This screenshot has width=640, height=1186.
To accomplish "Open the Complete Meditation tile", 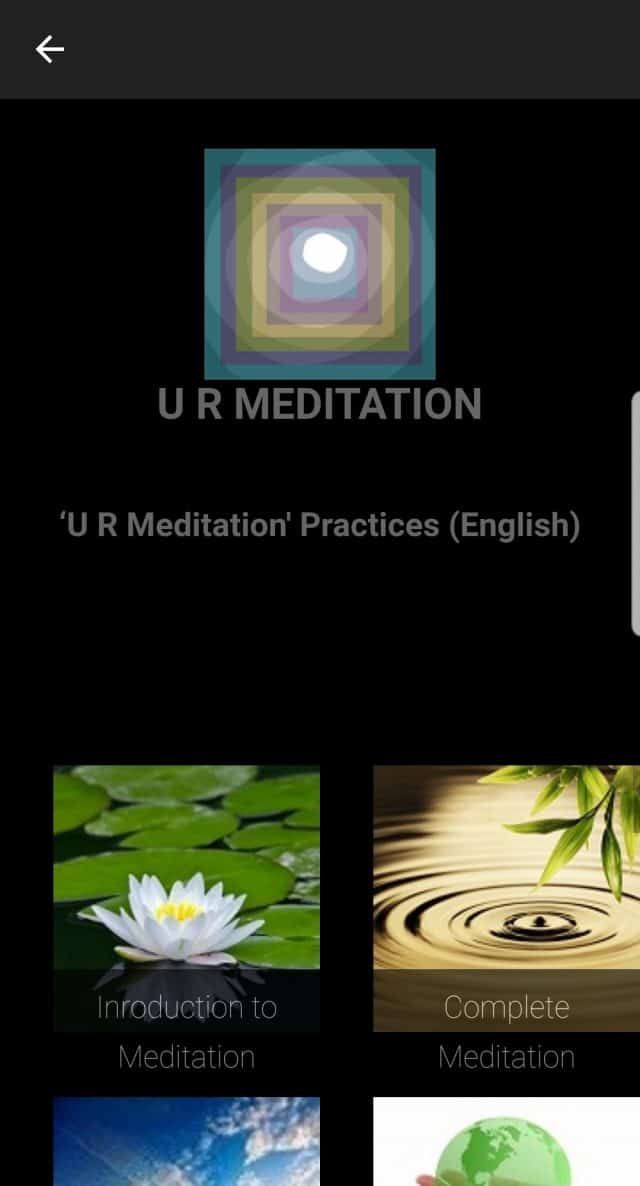I will coord(506,897).
